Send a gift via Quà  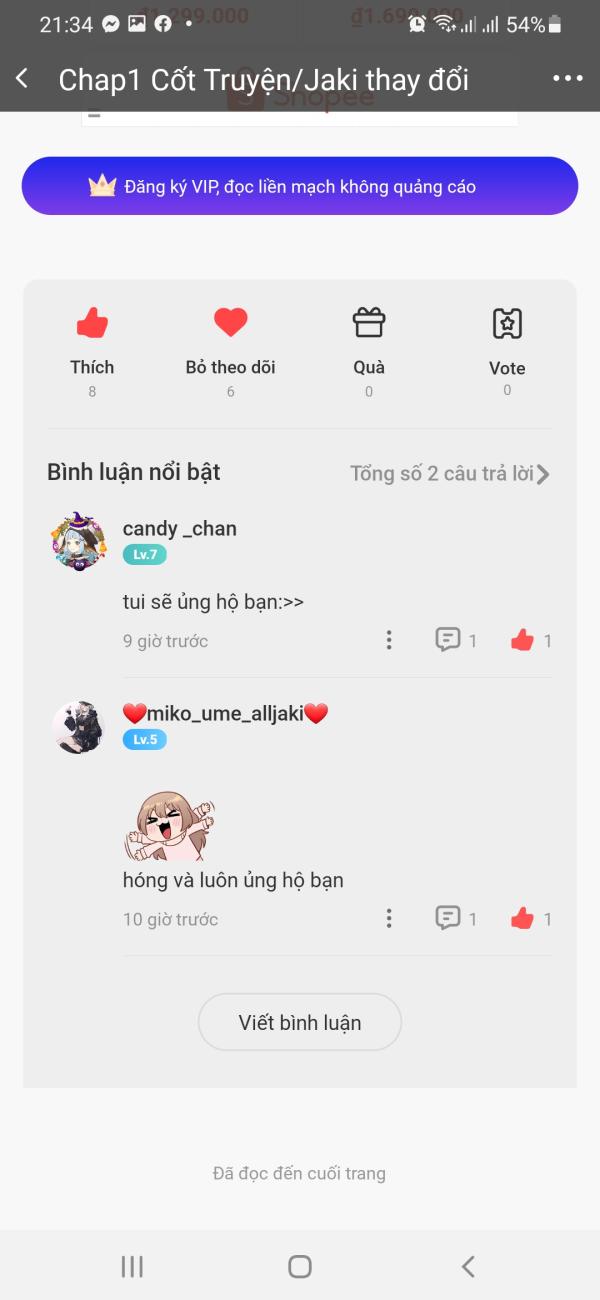pos(369,324)
